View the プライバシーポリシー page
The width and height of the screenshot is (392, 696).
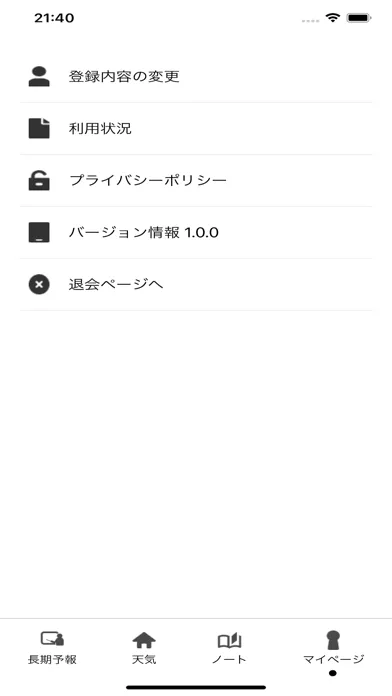click(196, 181)
